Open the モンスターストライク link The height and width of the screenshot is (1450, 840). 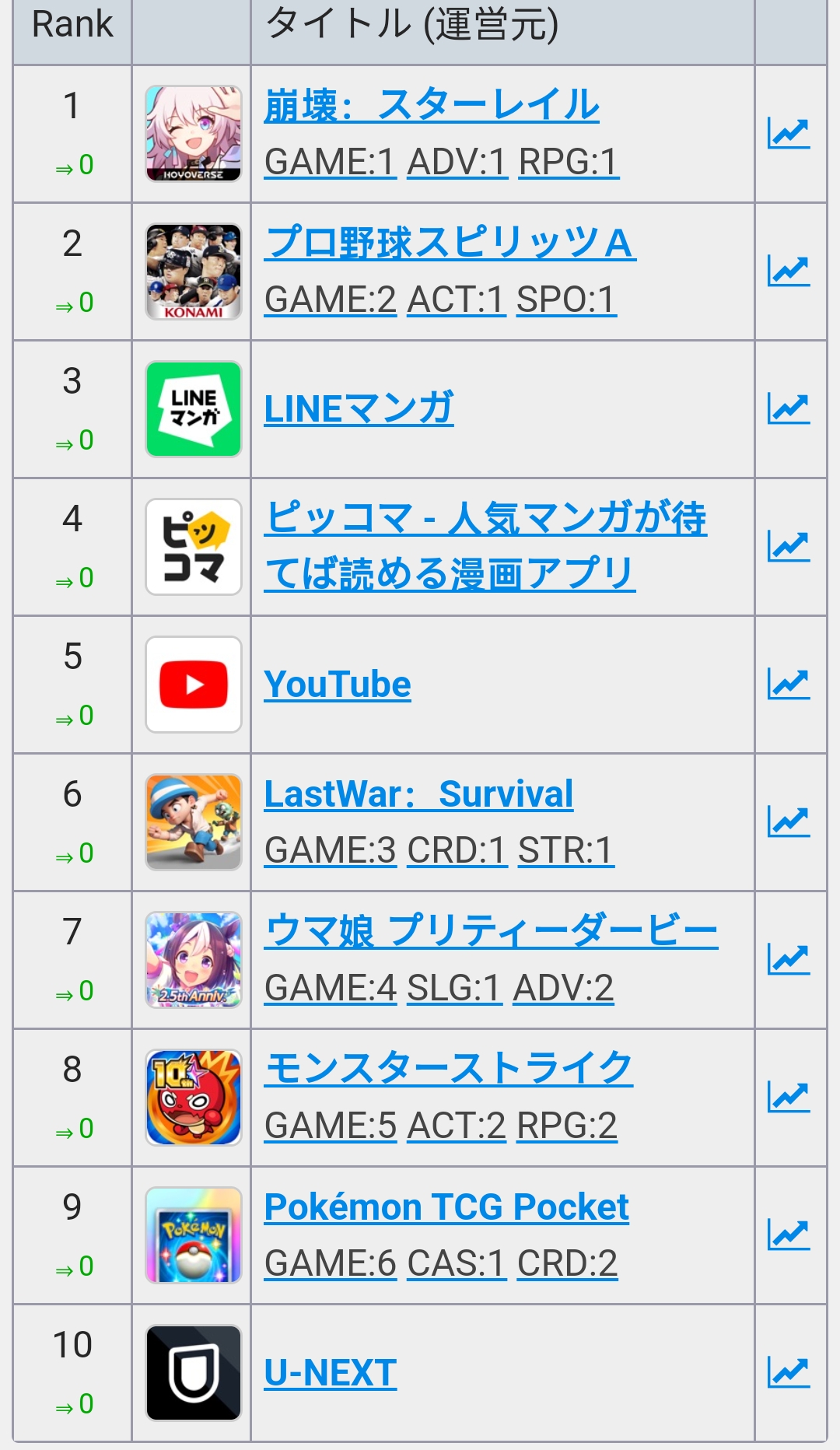(x=449, y=1068)
